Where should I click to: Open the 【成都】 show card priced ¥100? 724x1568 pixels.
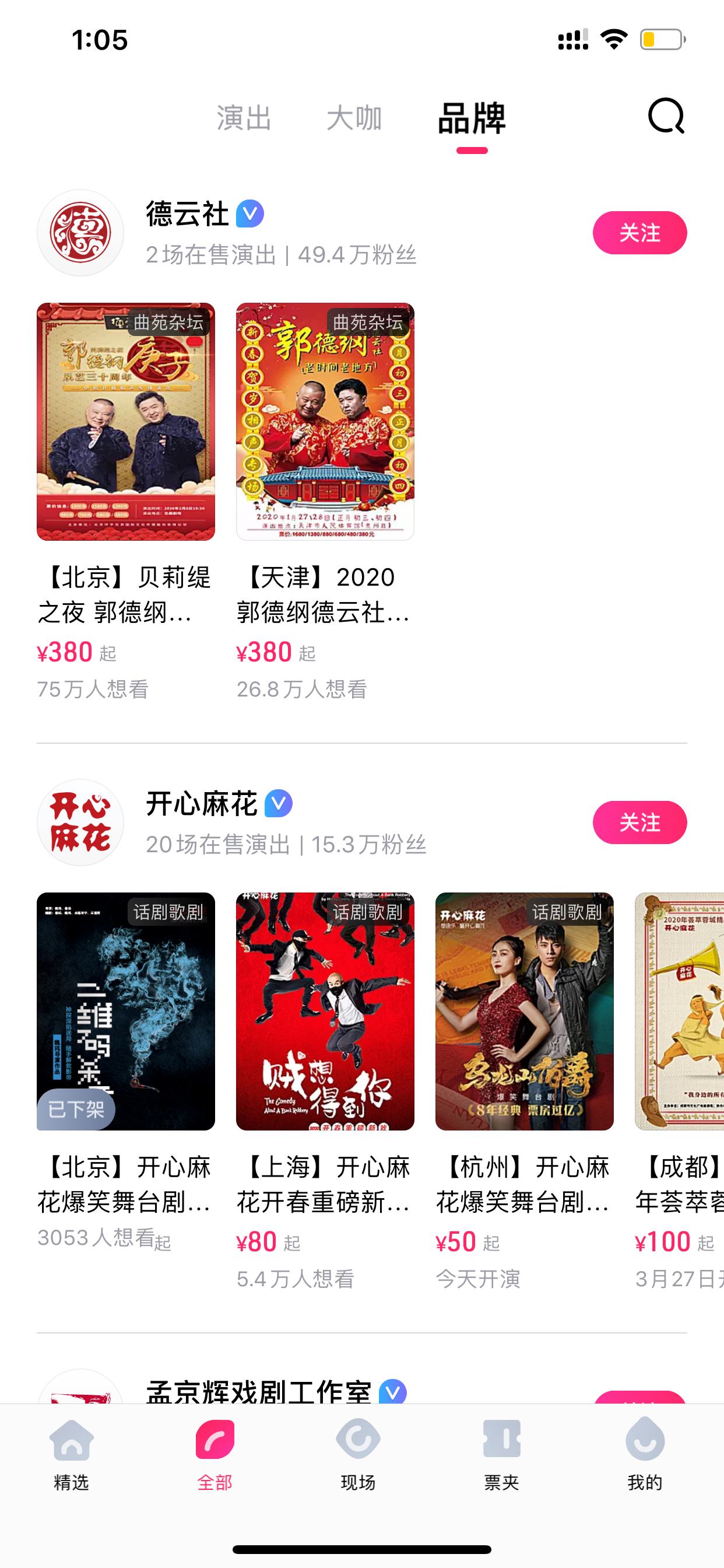[x=679, y=1090]
